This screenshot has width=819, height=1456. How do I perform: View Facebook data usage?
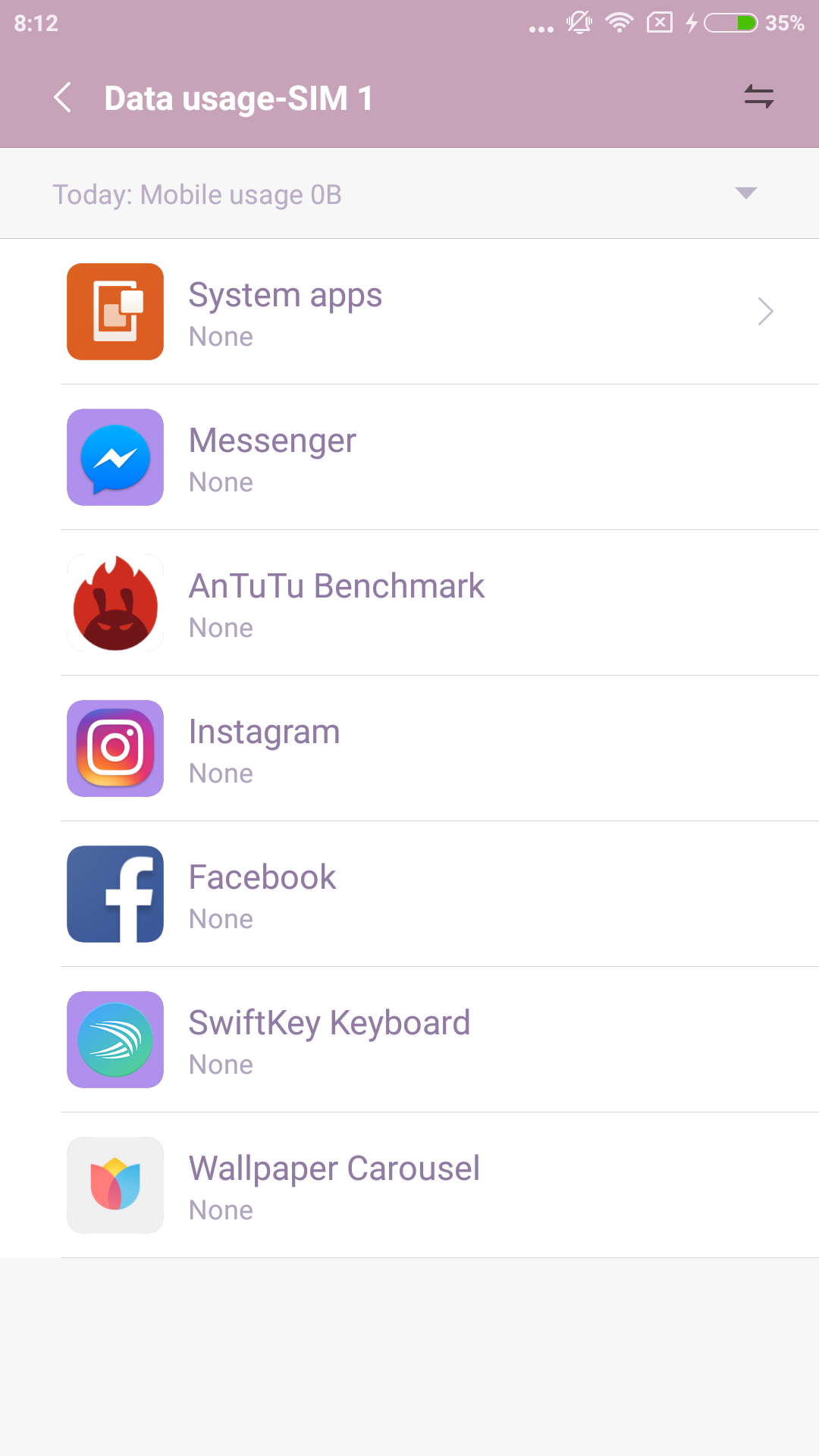click(x=409, y=894)
